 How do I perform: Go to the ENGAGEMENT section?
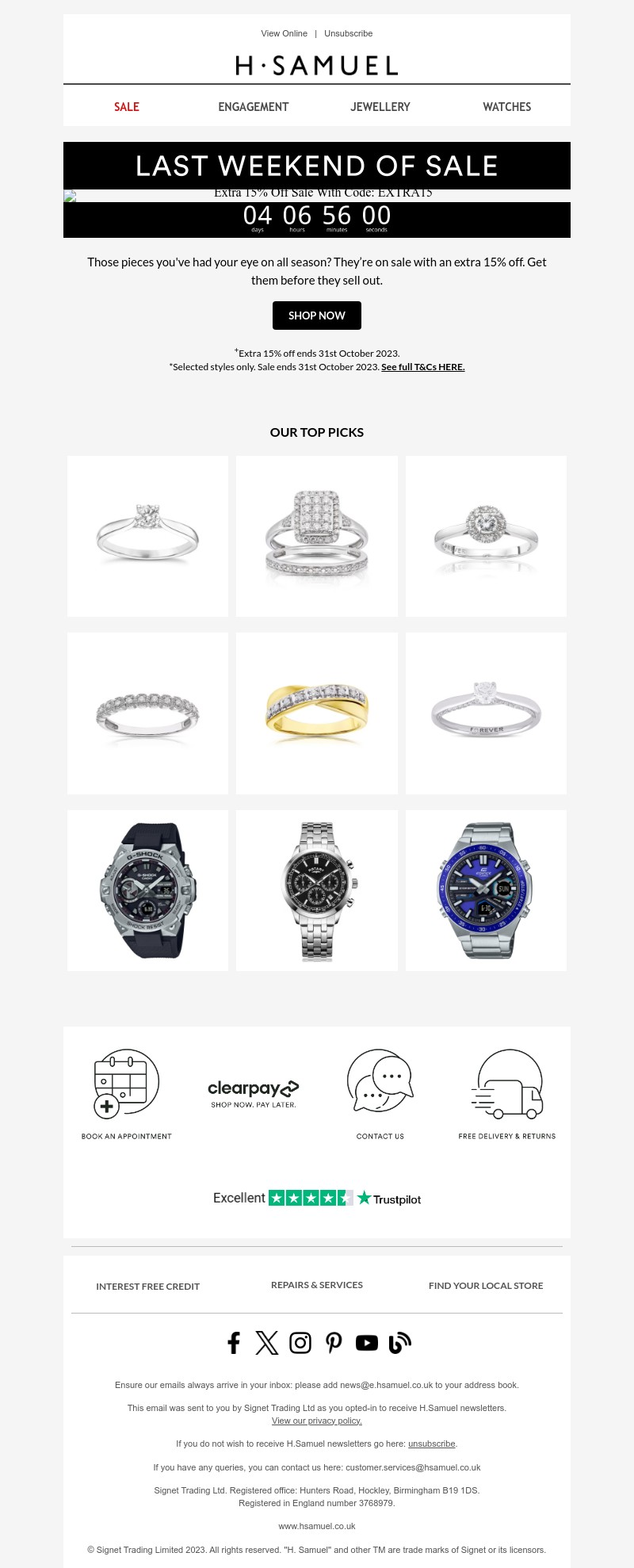click(x=254, y=107)
